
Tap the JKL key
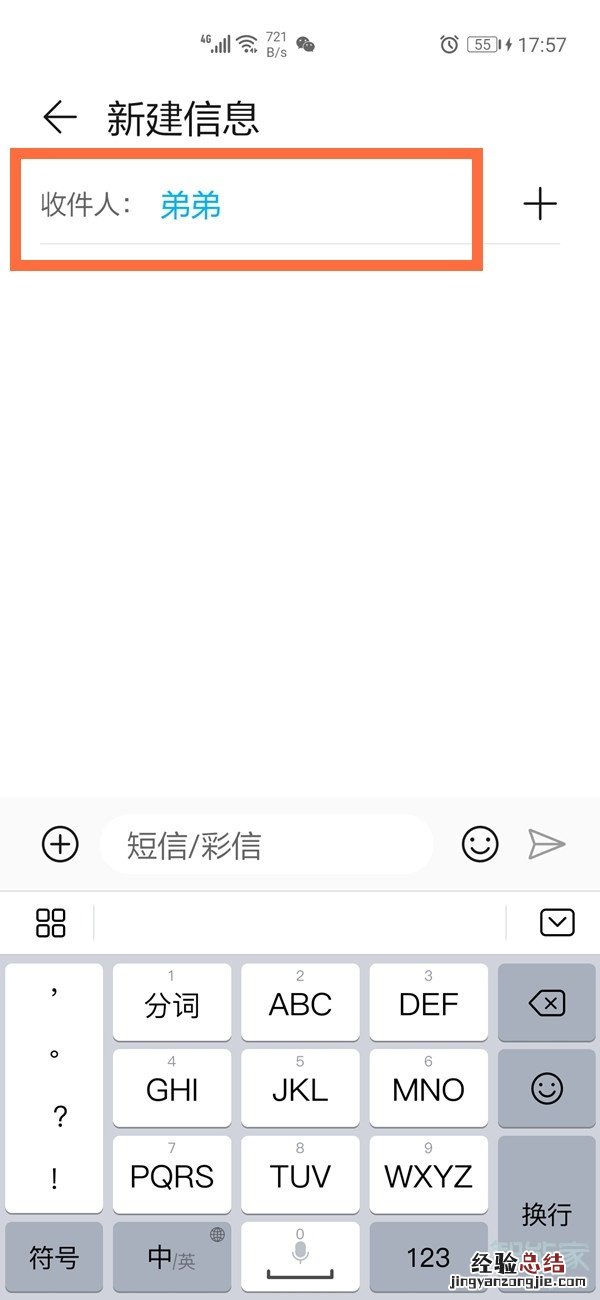pos(300,1089)
